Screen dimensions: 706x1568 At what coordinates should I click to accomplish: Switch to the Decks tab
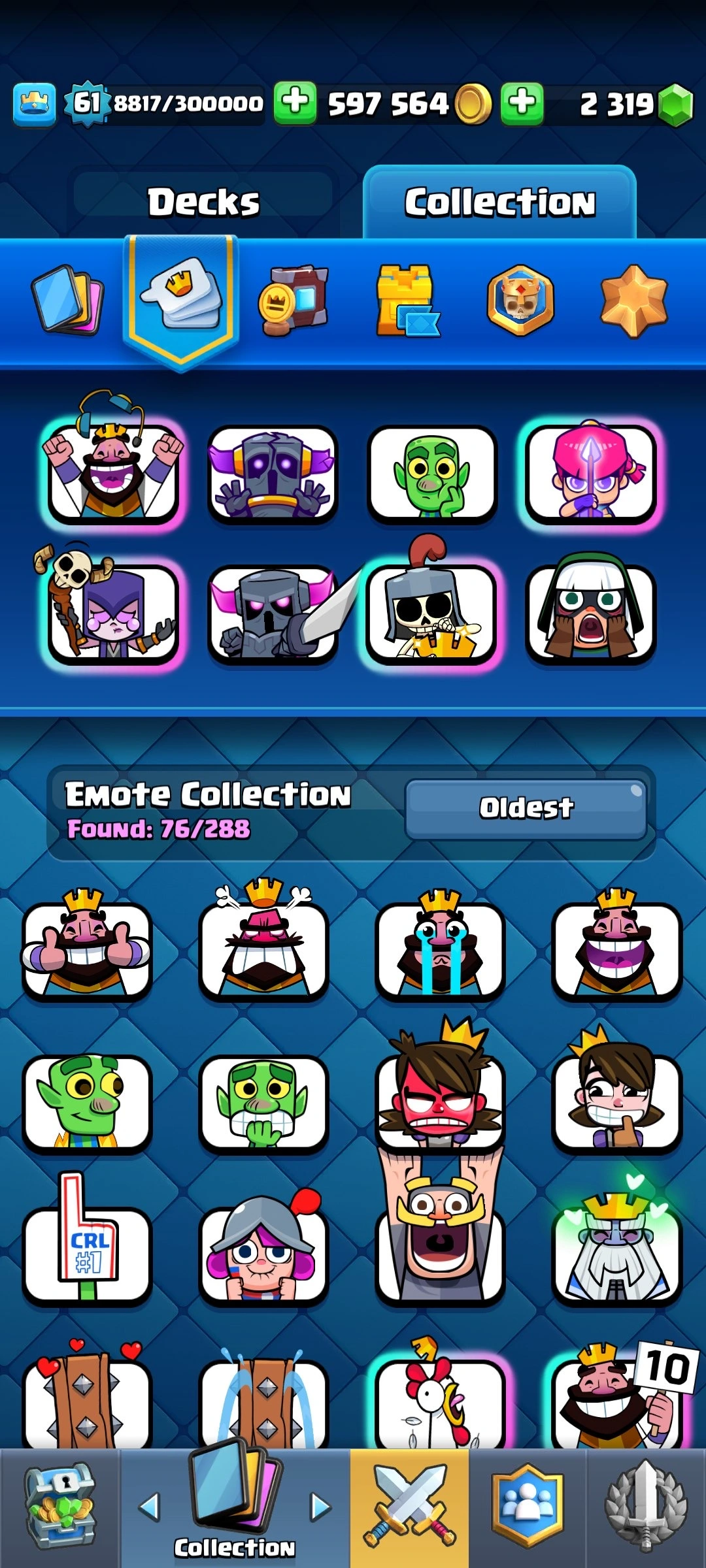pos(203,201)
